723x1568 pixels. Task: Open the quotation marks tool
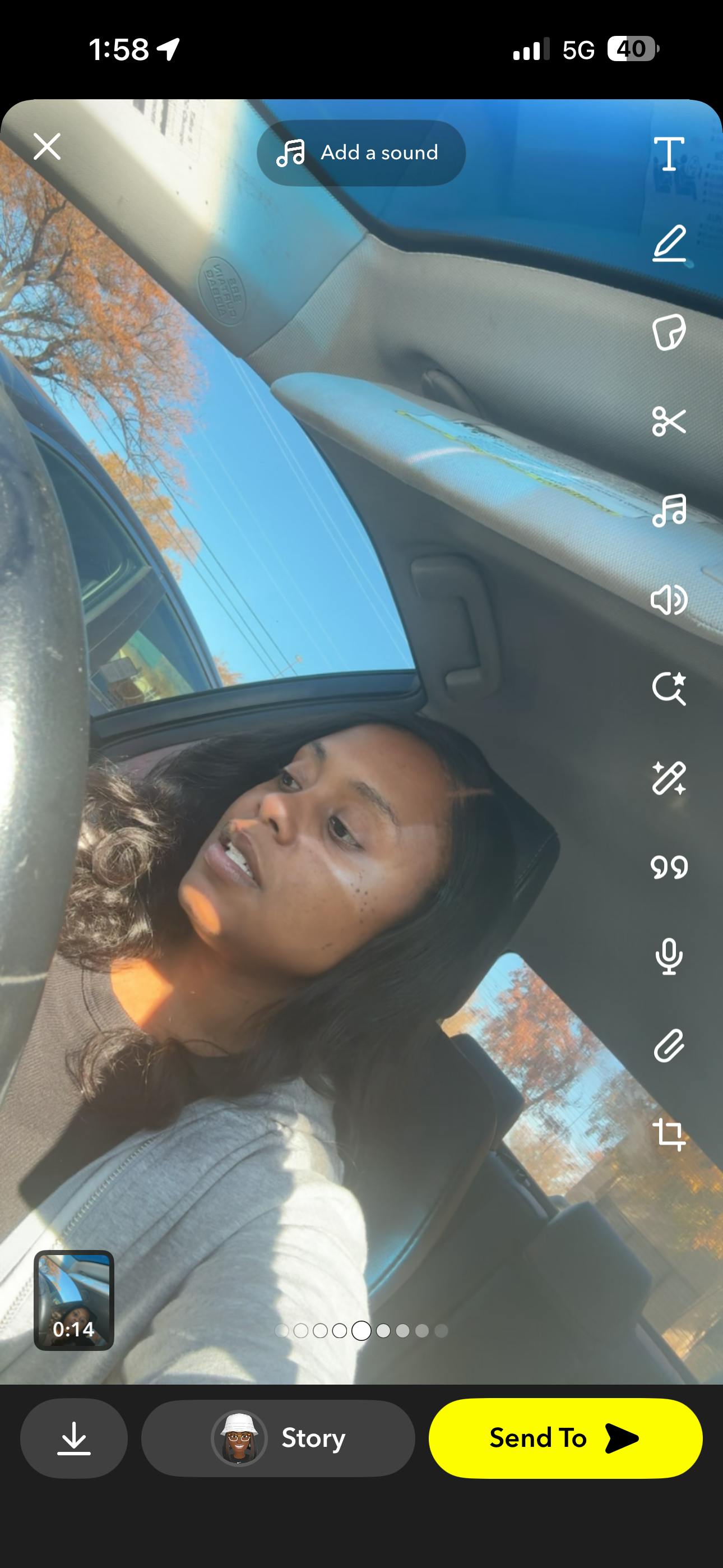(669, 867)
